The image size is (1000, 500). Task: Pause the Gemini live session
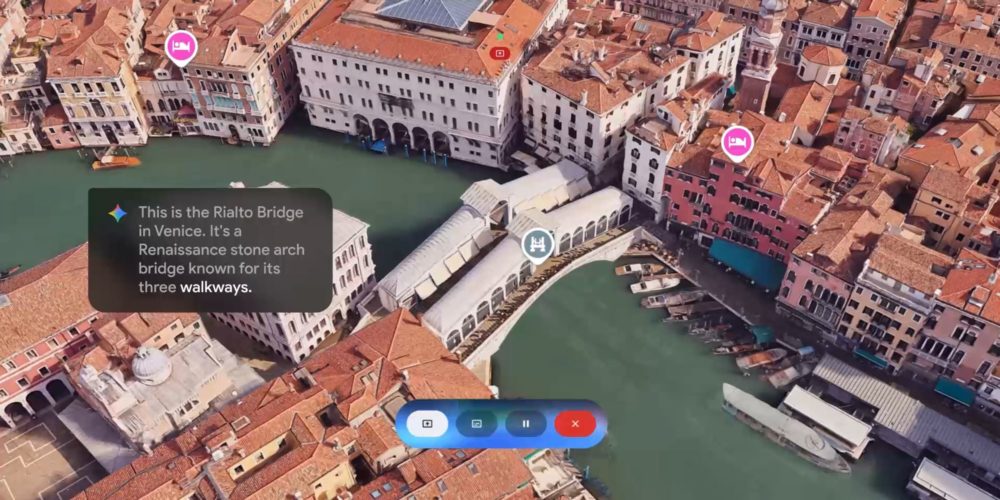point(525,424)
